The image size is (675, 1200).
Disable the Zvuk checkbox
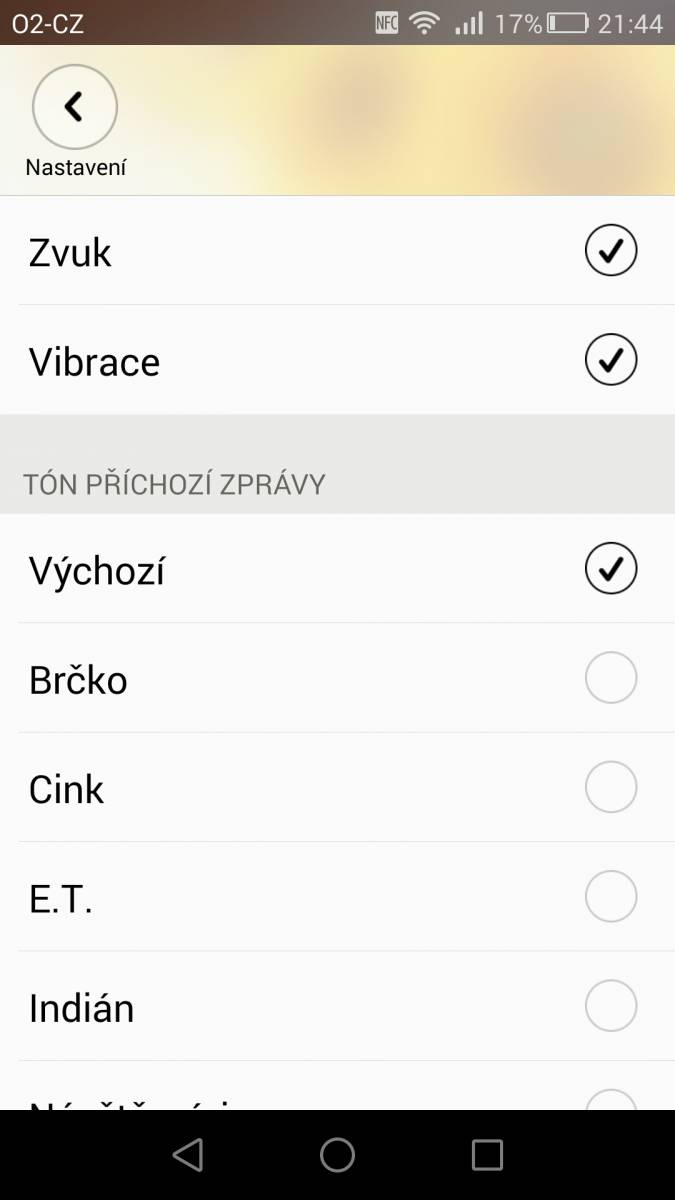(610, 250)
